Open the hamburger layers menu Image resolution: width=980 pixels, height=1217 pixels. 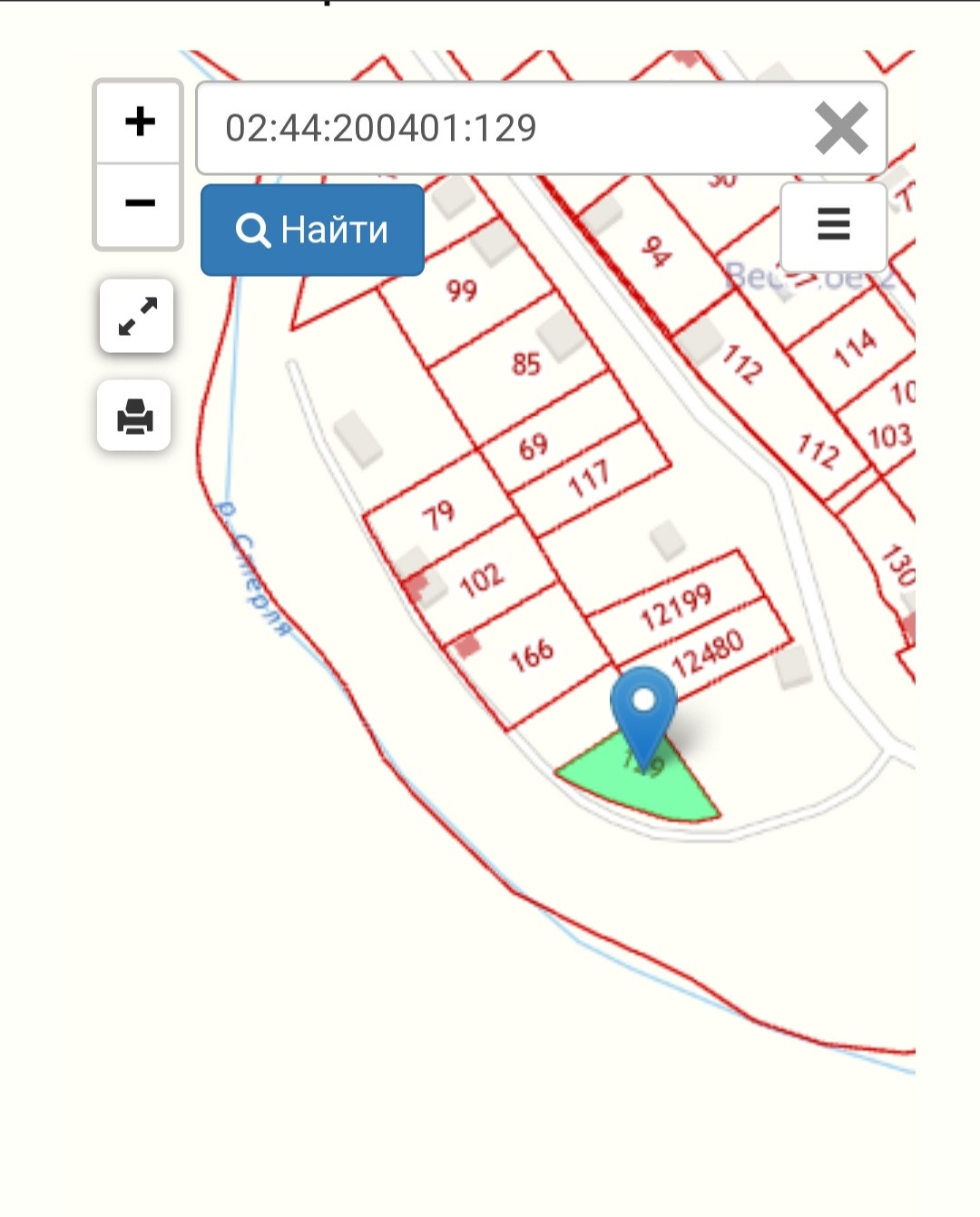[833, 224]
